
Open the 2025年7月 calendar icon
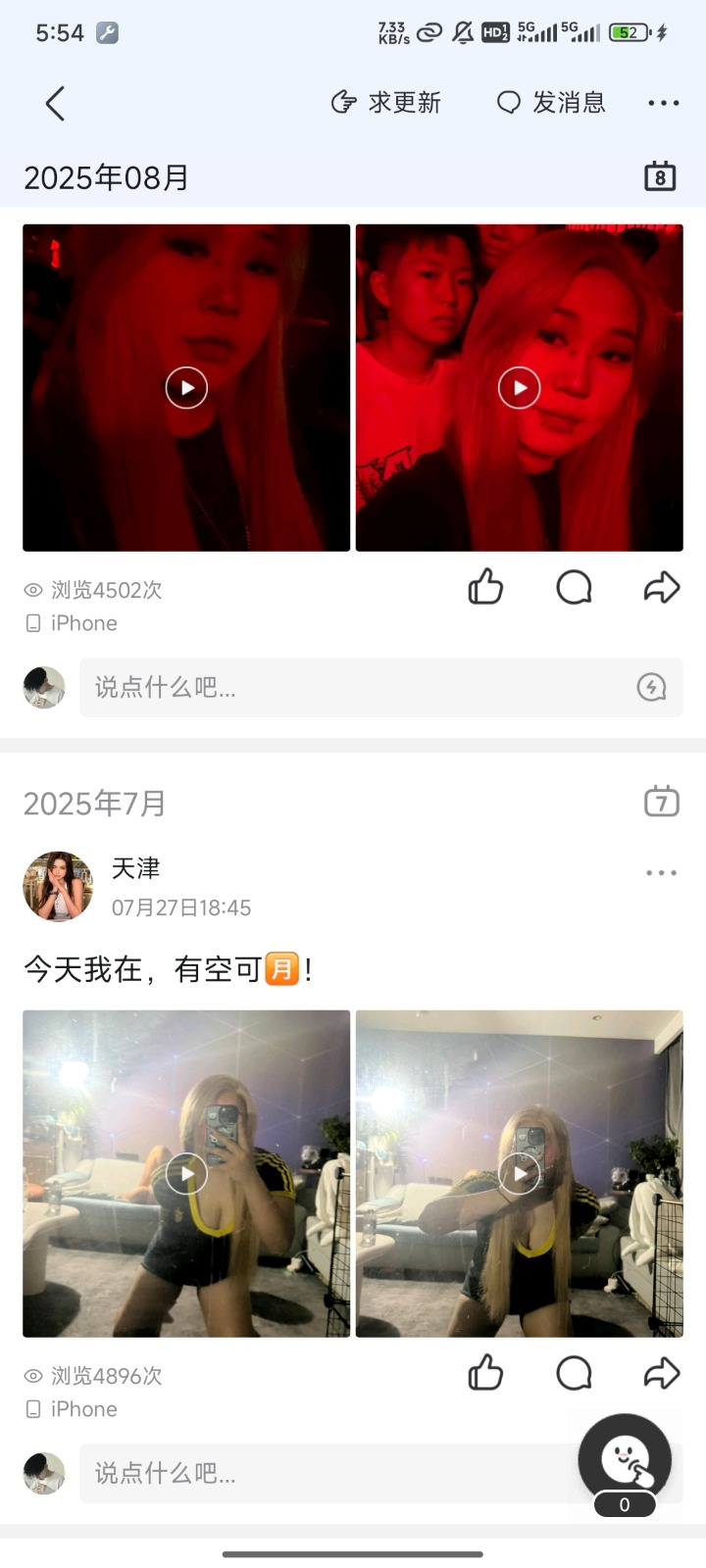662,803
